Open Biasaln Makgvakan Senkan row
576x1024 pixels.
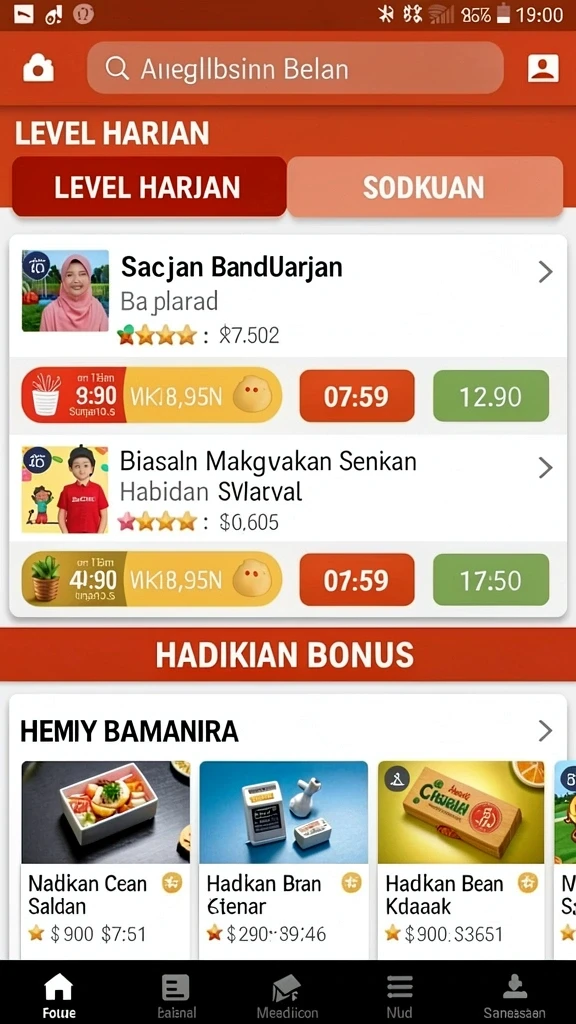(288, 488)
